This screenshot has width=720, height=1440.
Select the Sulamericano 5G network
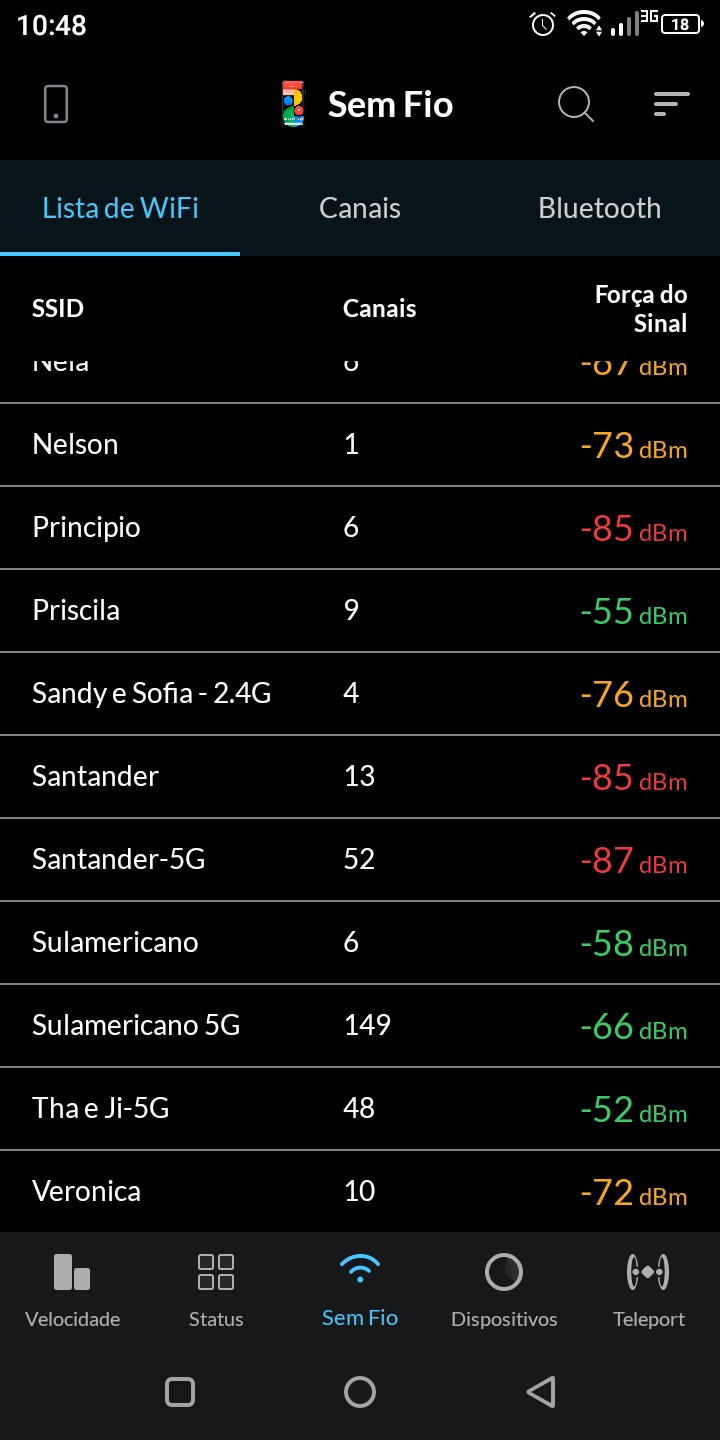click(360, 1026)
